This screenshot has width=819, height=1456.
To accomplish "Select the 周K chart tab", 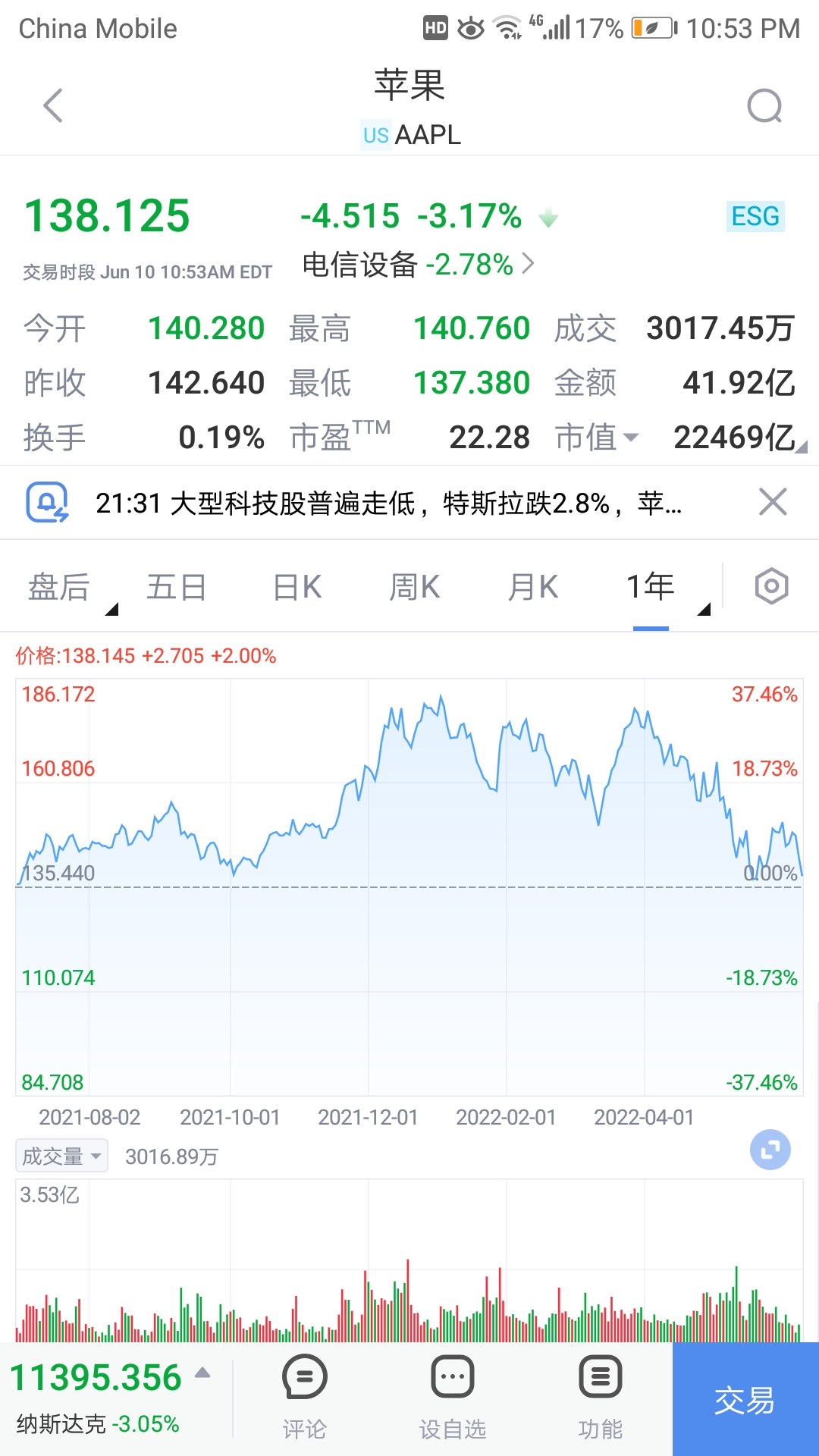I will tap(415, 588).
